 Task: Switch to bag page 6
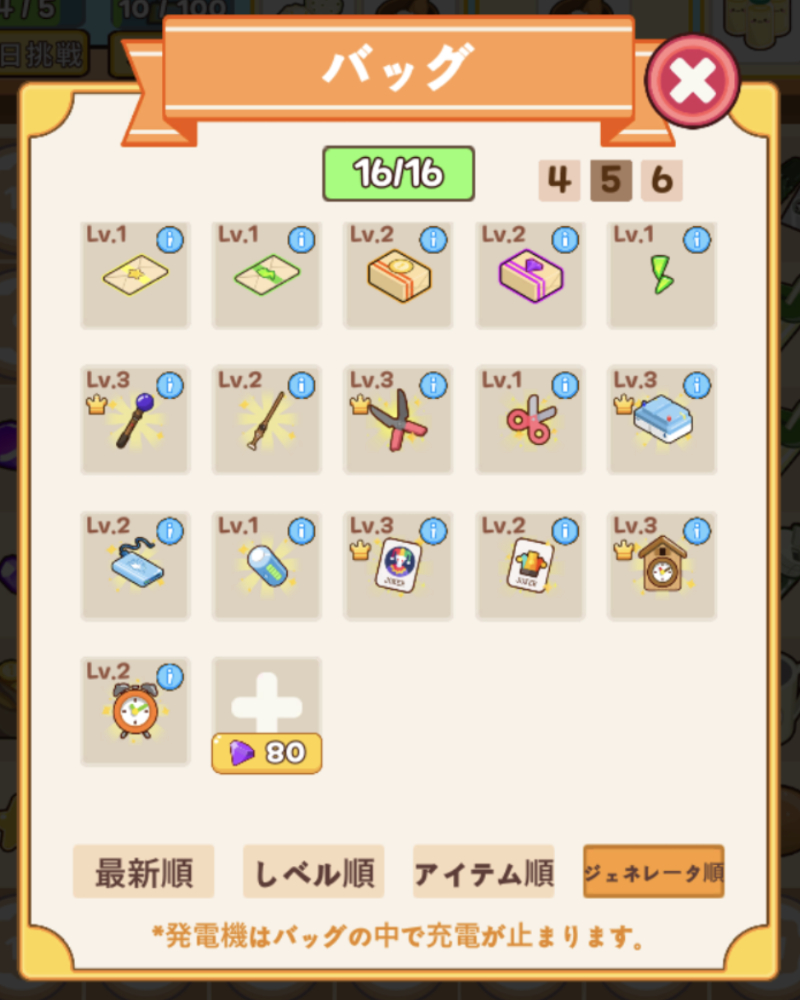pyautogui.click(x=661, y=181)
